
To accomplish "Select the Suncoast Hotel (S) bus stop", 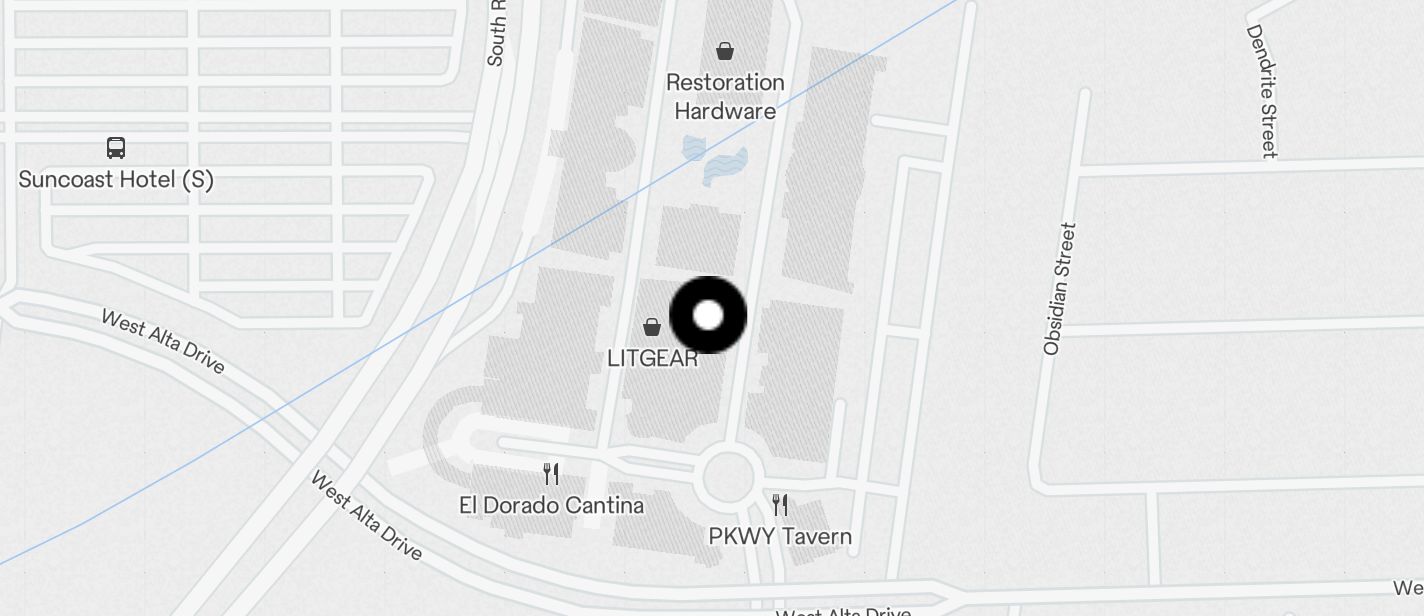I will pyautogui.click(x=116, y=149).
